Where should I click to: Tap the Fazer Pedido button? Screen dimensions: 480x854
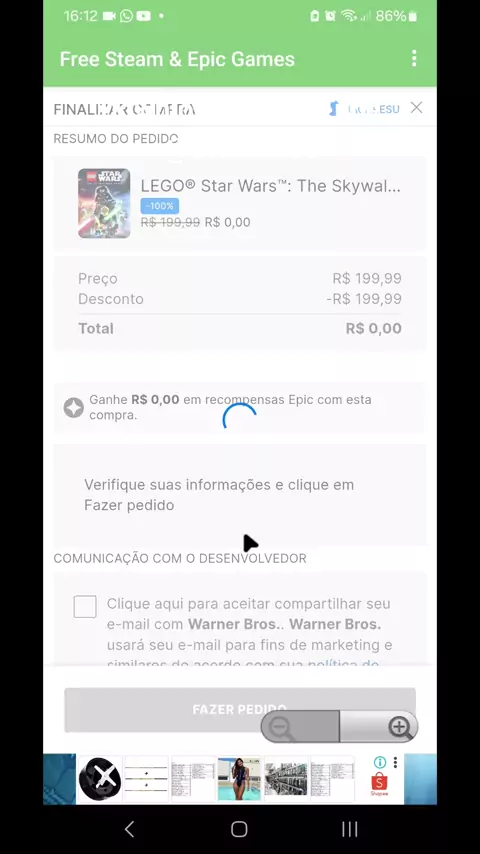click(240, 710)
